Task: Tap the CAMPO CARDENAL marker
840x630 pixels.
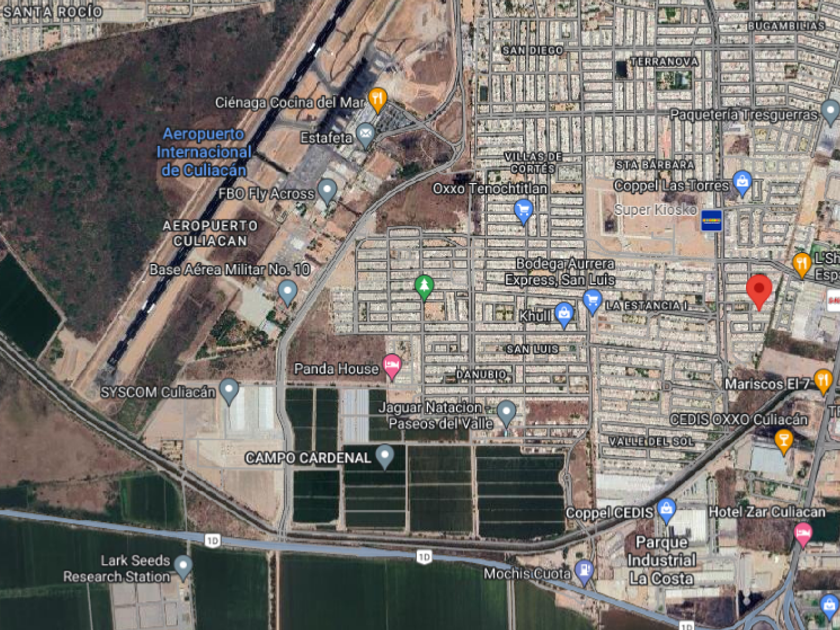Action: [x=385, y=456]
